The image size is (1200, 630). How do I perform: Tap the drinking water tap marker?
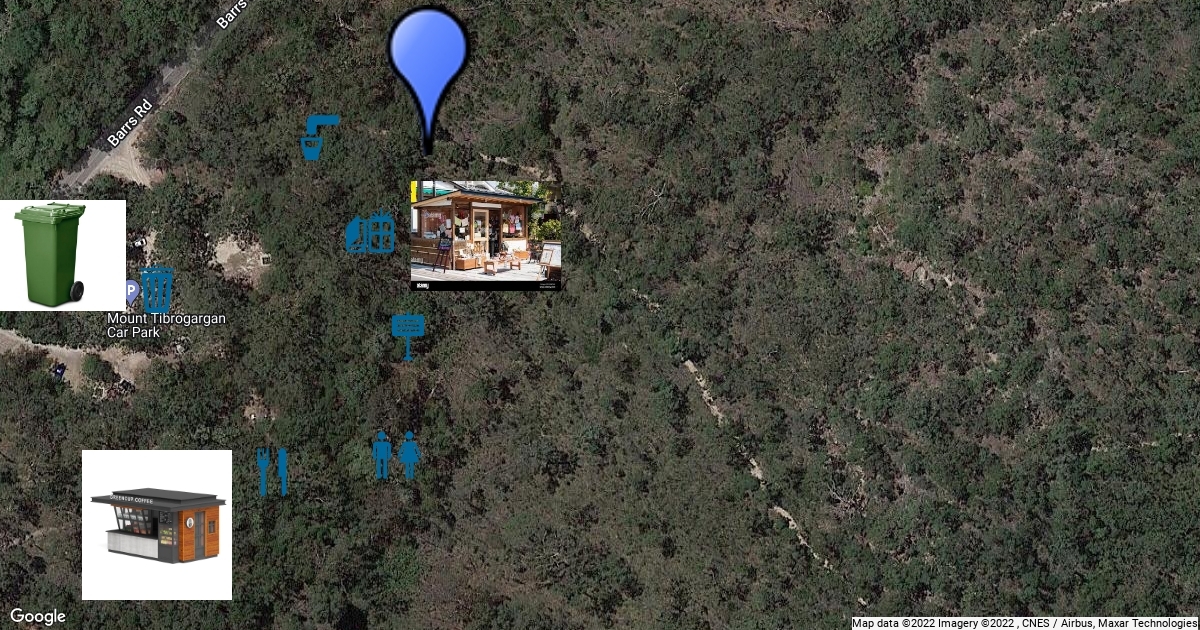[x=318, y=137]
